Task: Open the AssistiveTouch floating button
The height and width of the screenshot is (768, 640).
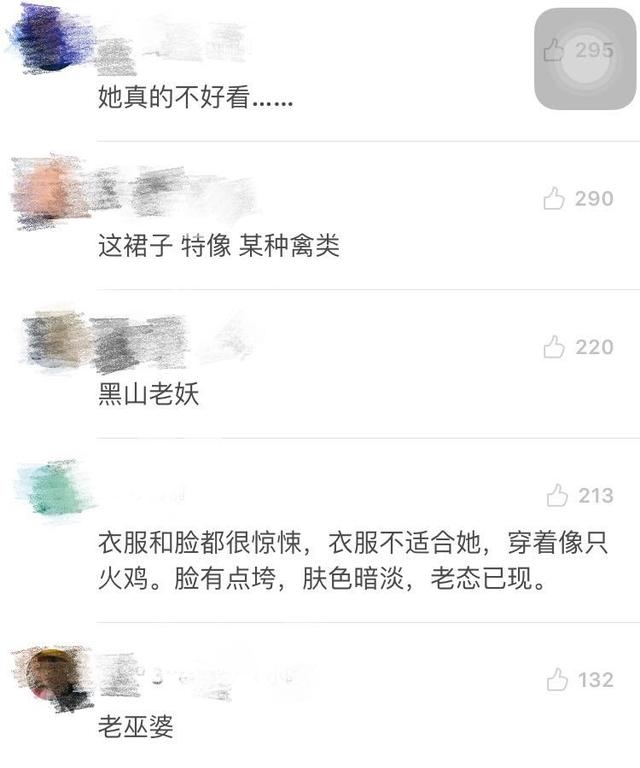Action: (x=585, y=59)
